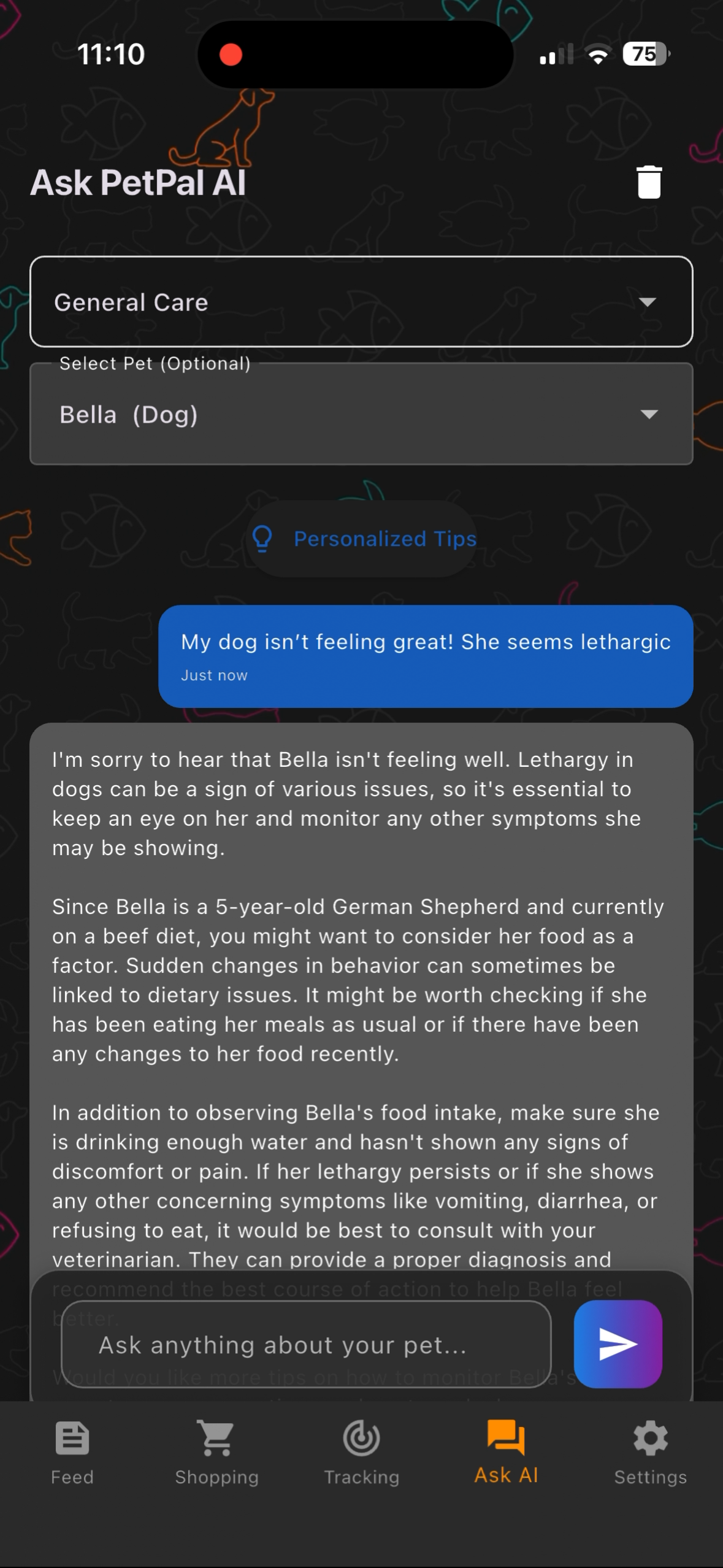This screenshot has width=723, height=1568.
Task: Send the message with the arrow button
Action: pyautogui.click(x=618, y=1344)
